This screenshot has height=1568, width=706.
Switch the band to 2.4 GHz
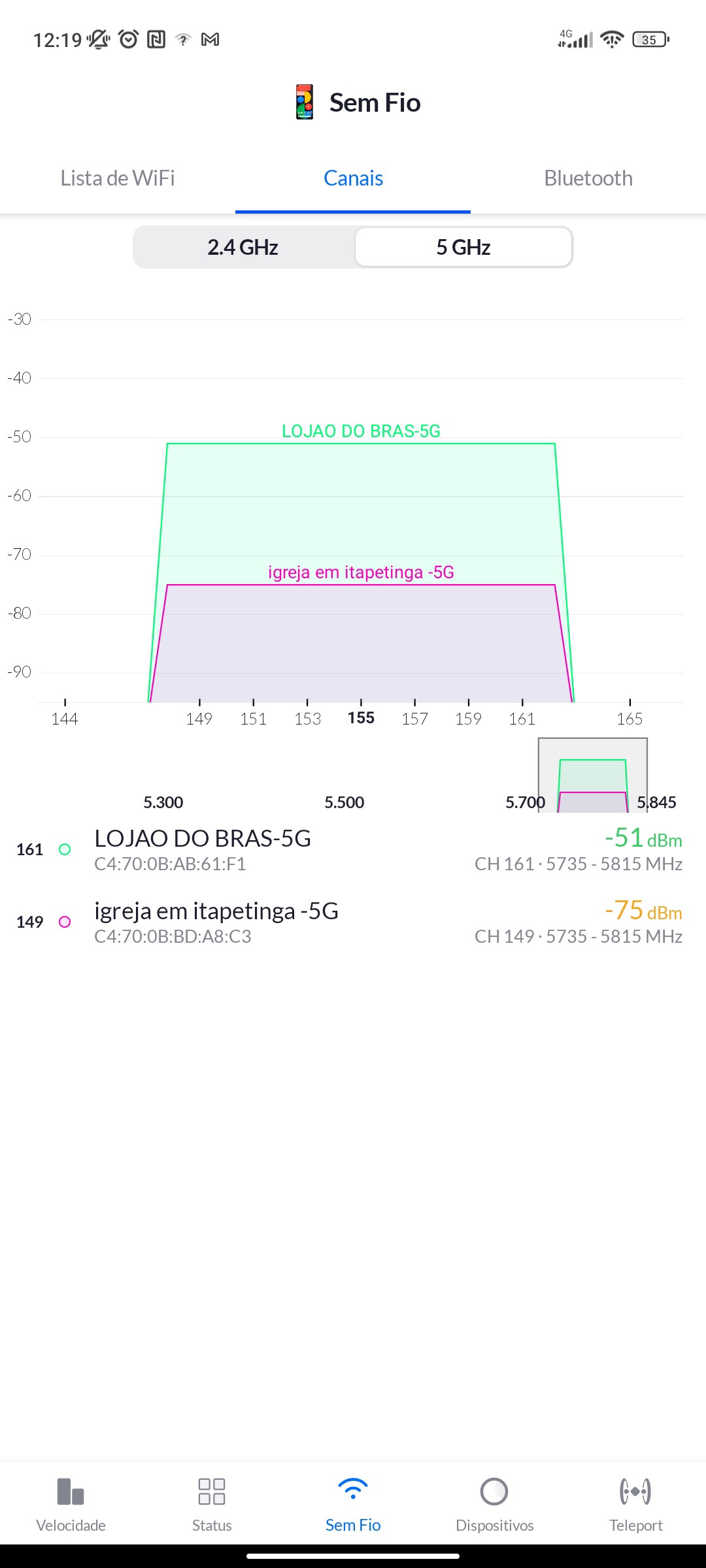[243, 248]
